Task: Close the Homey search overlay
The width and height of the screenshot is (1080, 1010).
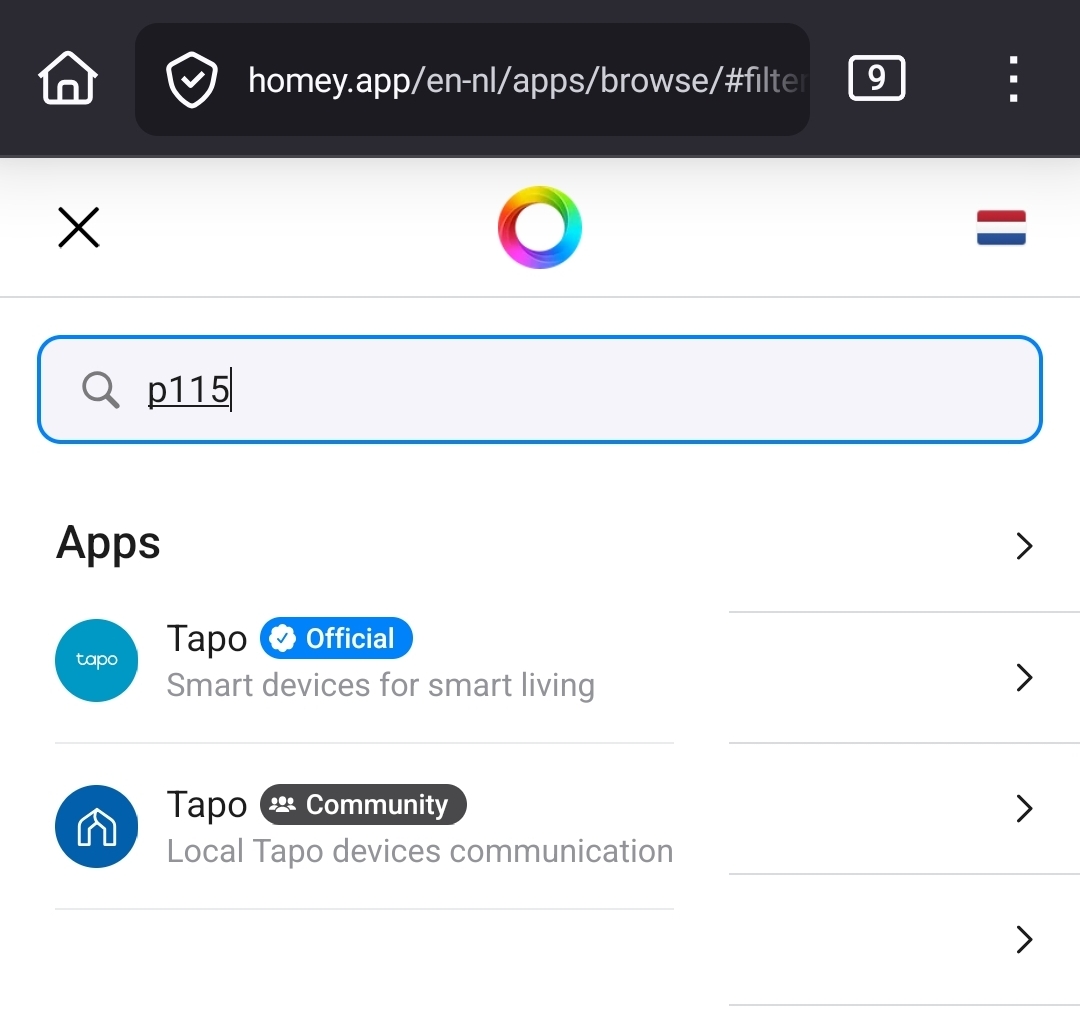Action: pyautogui.click(x=79, y=228)
